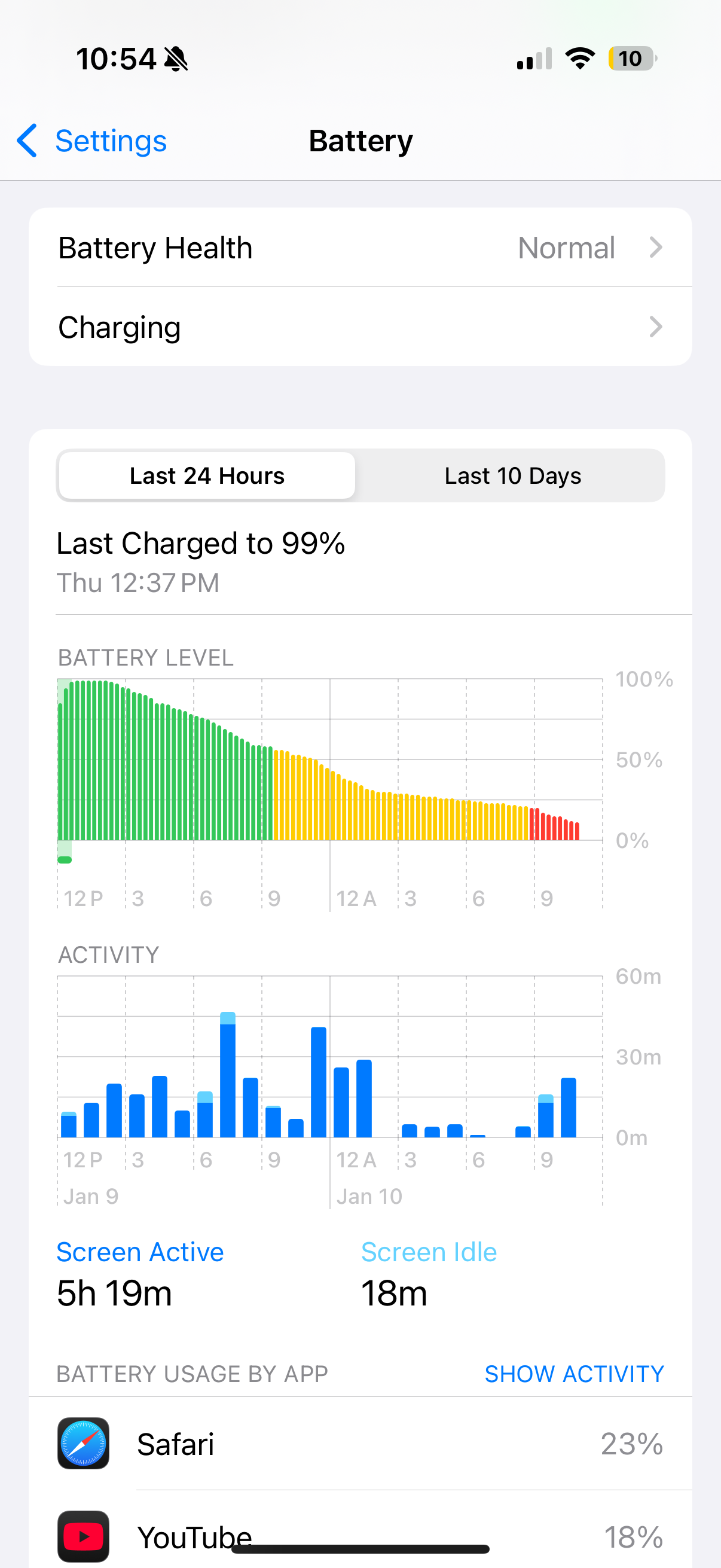Open the Charging settings
721x1568 pixels.
360,327
